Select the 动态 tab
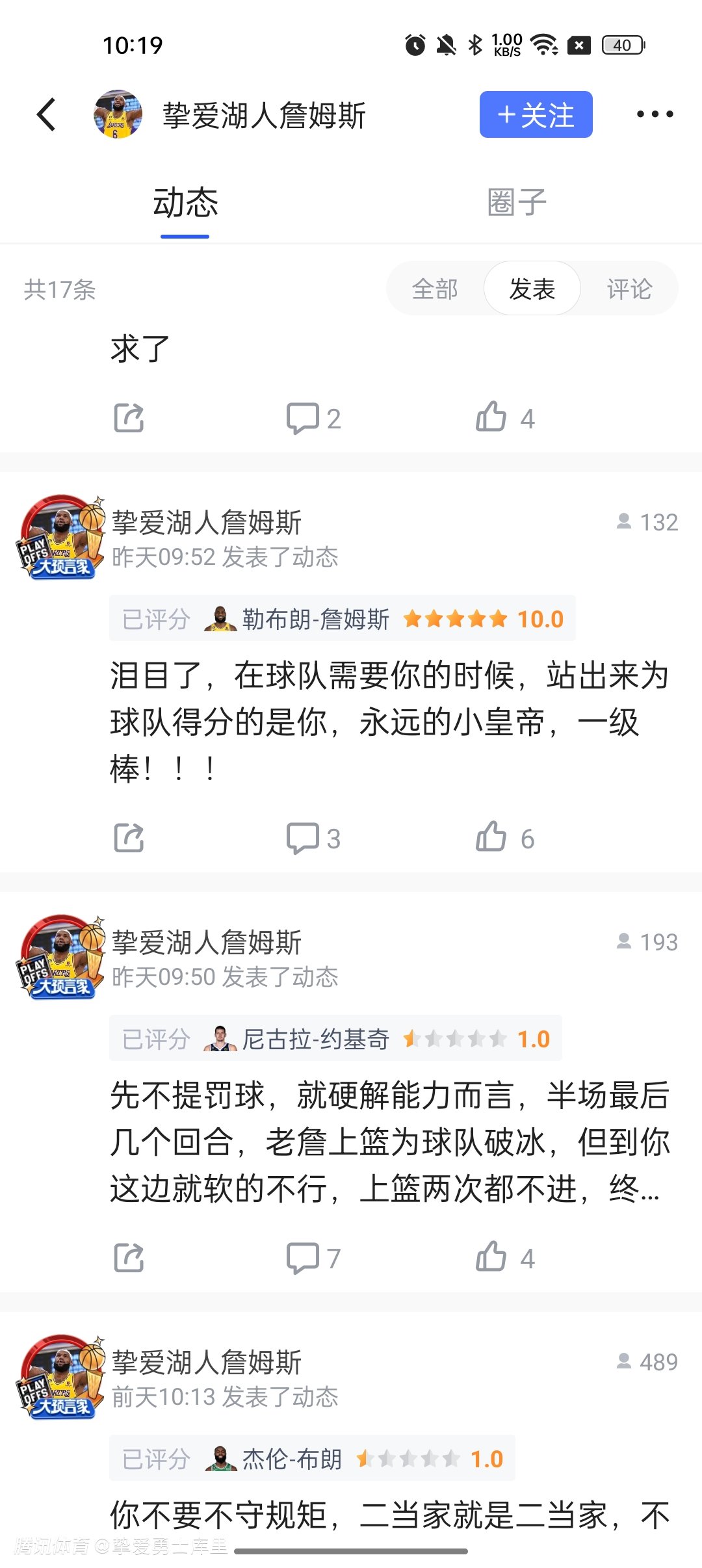Viewport: 702px width, 1568px height. pyautogui.click(x=185, y=202)
